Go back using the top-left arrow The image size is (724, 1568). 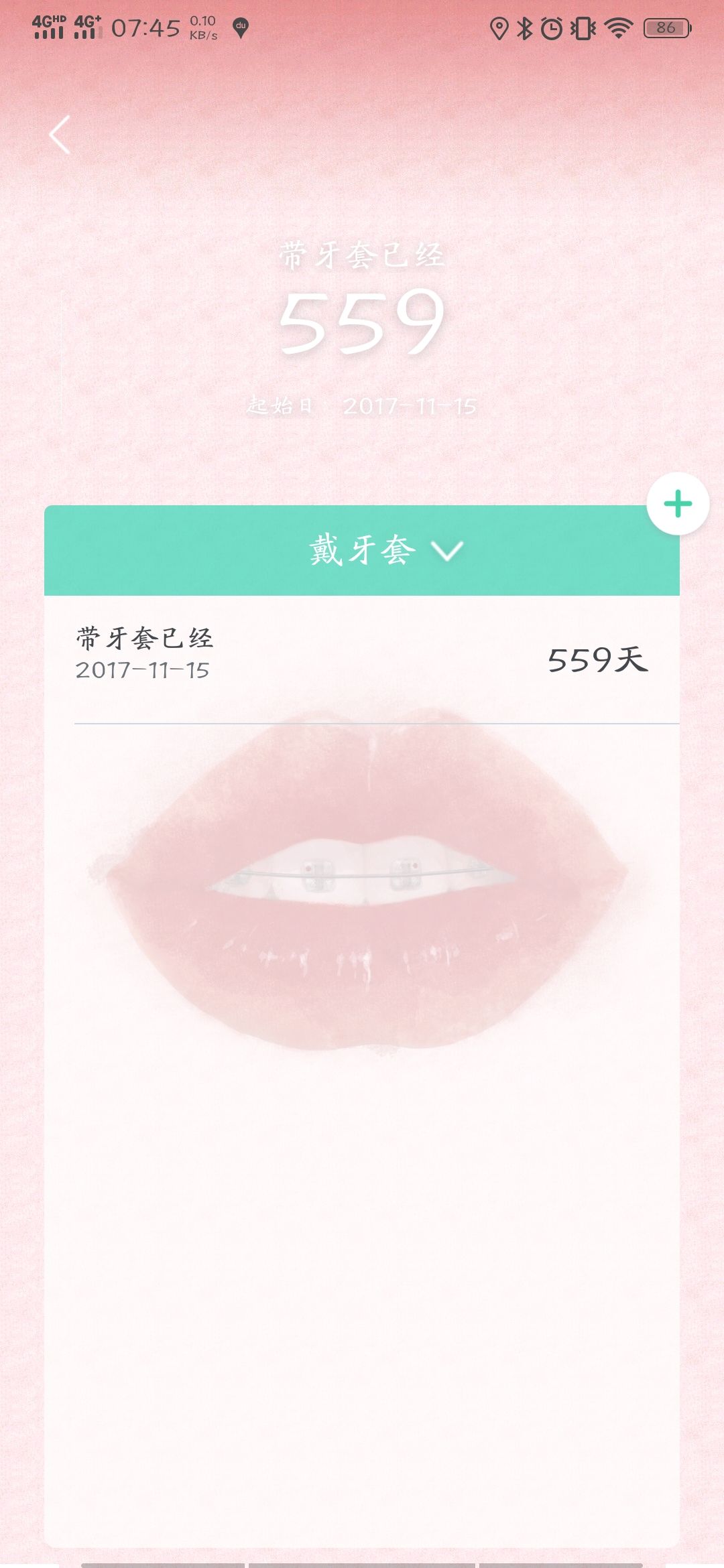pyautogui.click(x=60, y=135)
